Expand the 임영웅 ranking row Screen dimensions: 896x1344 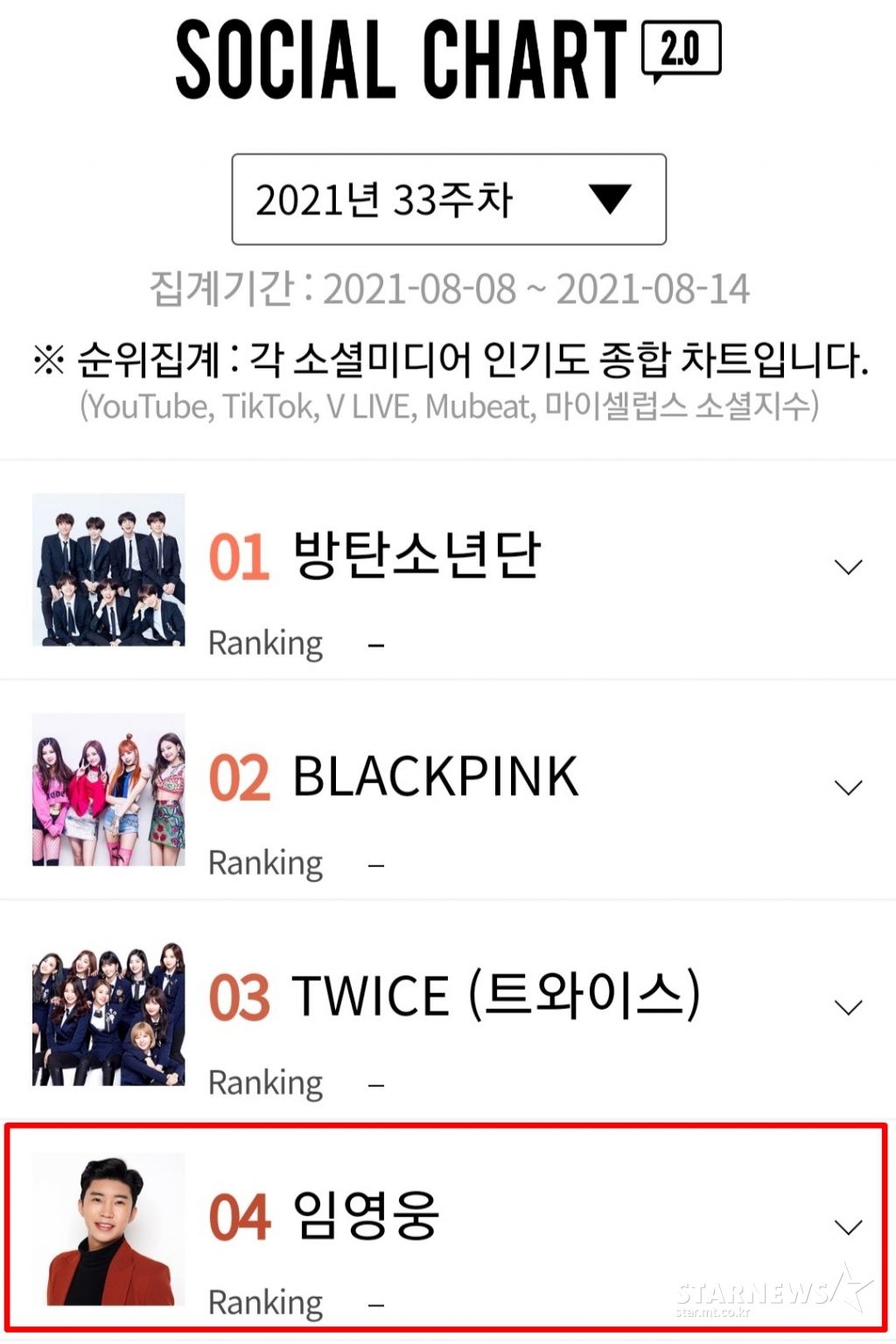(848, 1227)
